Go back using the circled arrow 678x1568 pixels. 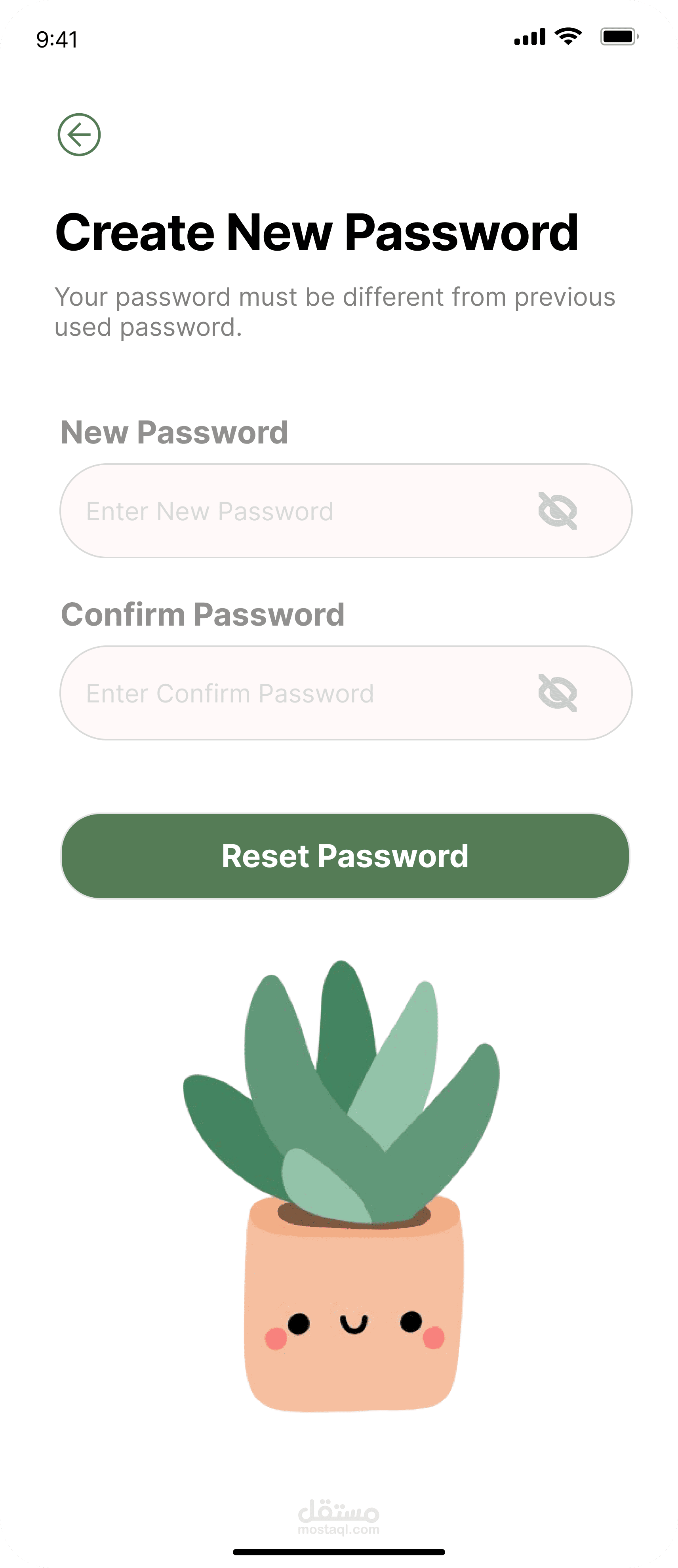tap(79, 135)
